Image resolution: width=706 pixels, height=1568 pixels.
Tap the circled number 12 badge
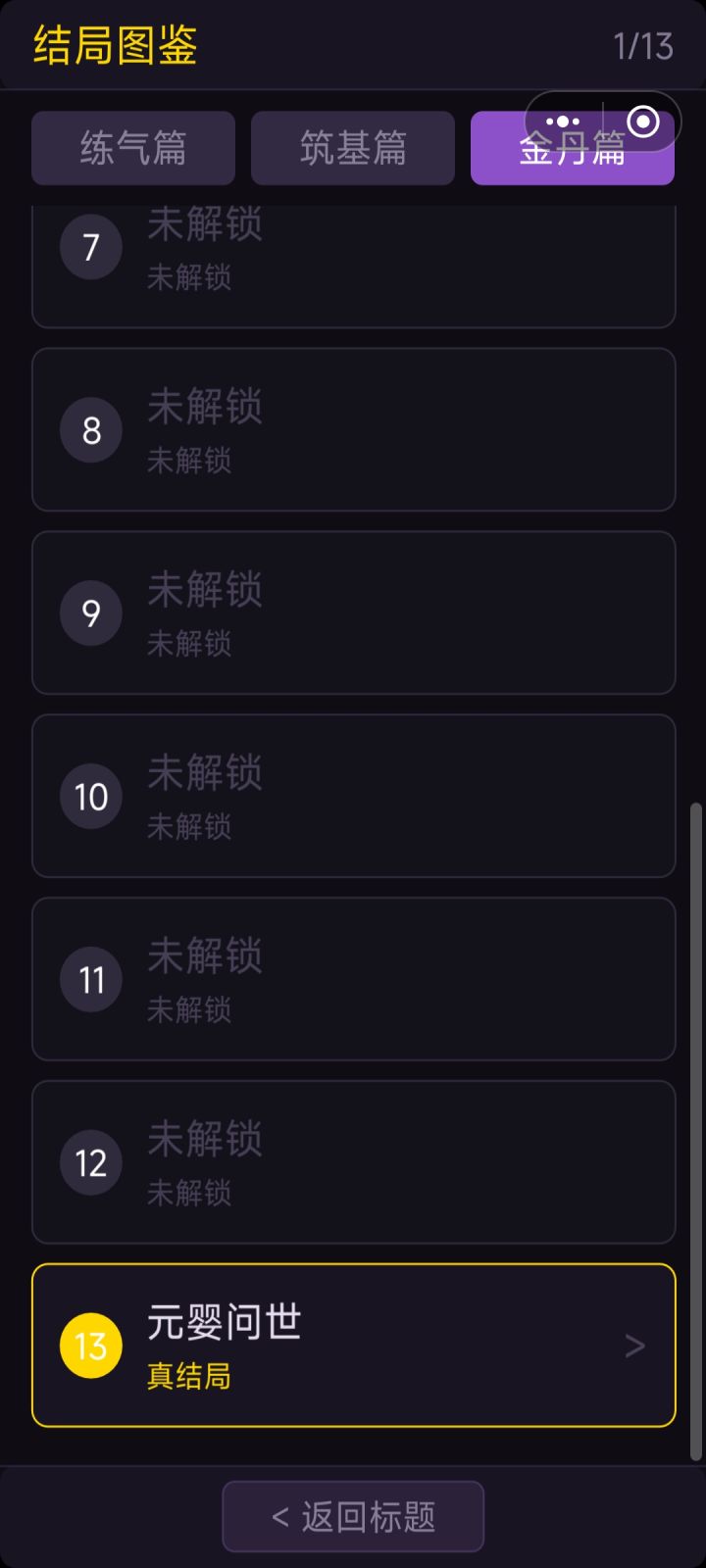[x=90, y=1163]
